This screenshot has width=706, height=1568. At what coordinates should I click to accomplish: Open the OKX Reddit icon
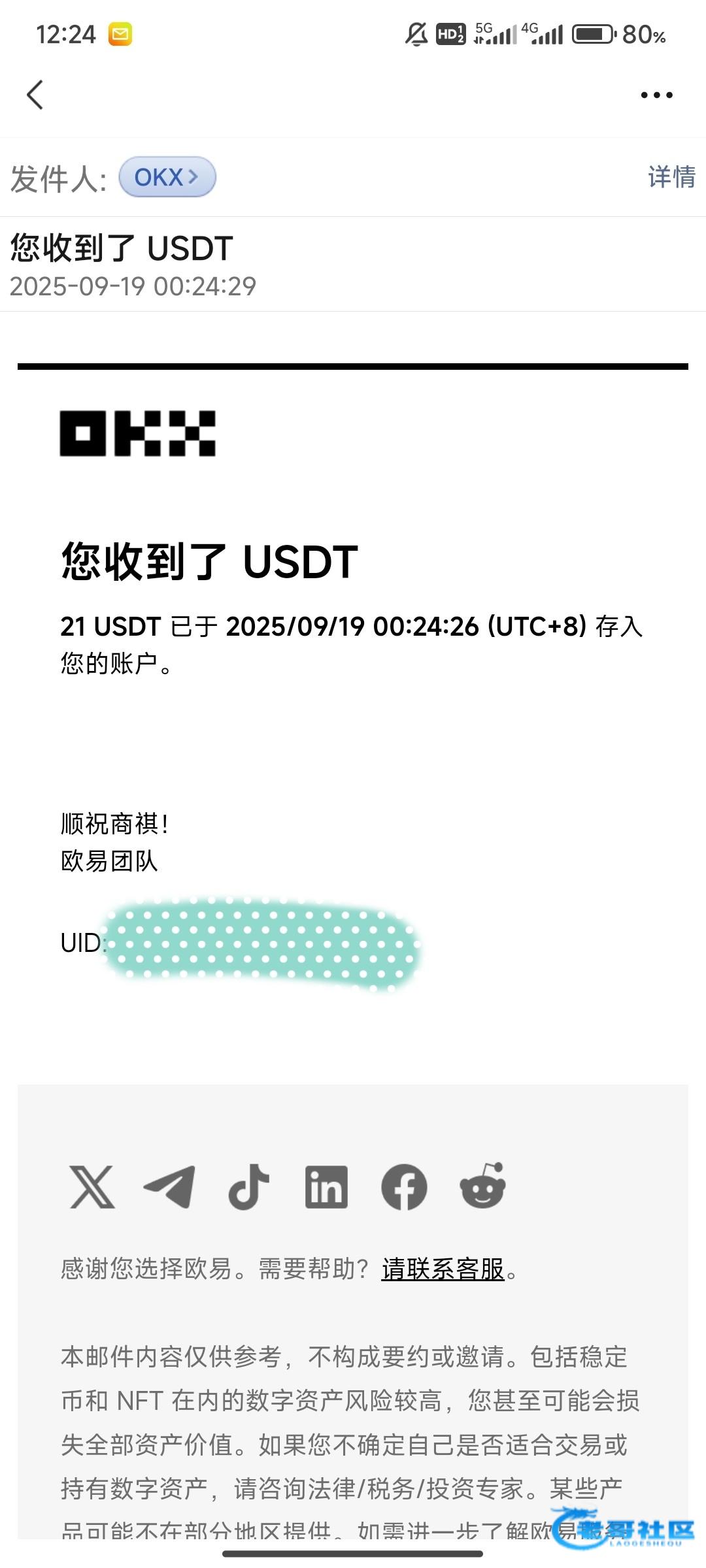[482, 1185]
